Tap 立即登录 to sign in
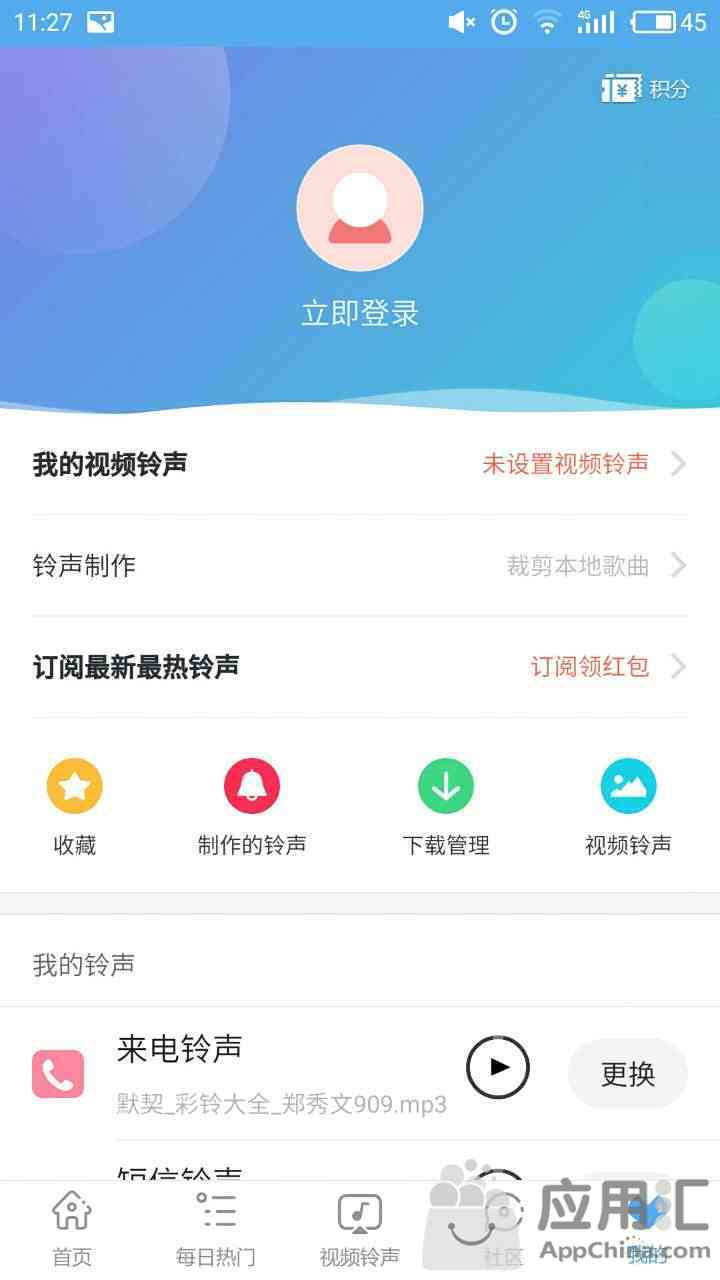The width and height of the screenshot is (720, 1280). point(360,314)
